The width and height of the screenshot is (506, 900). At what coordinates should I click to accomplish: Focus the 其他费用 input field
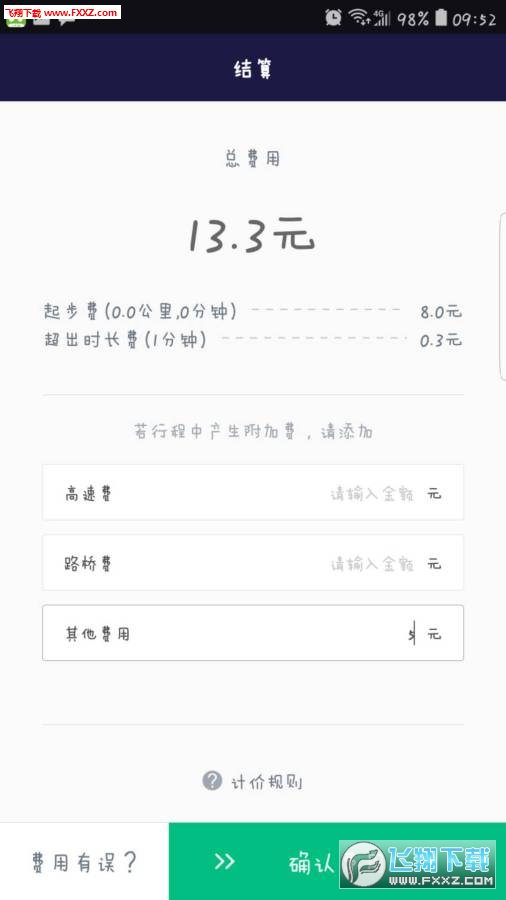pyautogui.click(x=252, y=633)
